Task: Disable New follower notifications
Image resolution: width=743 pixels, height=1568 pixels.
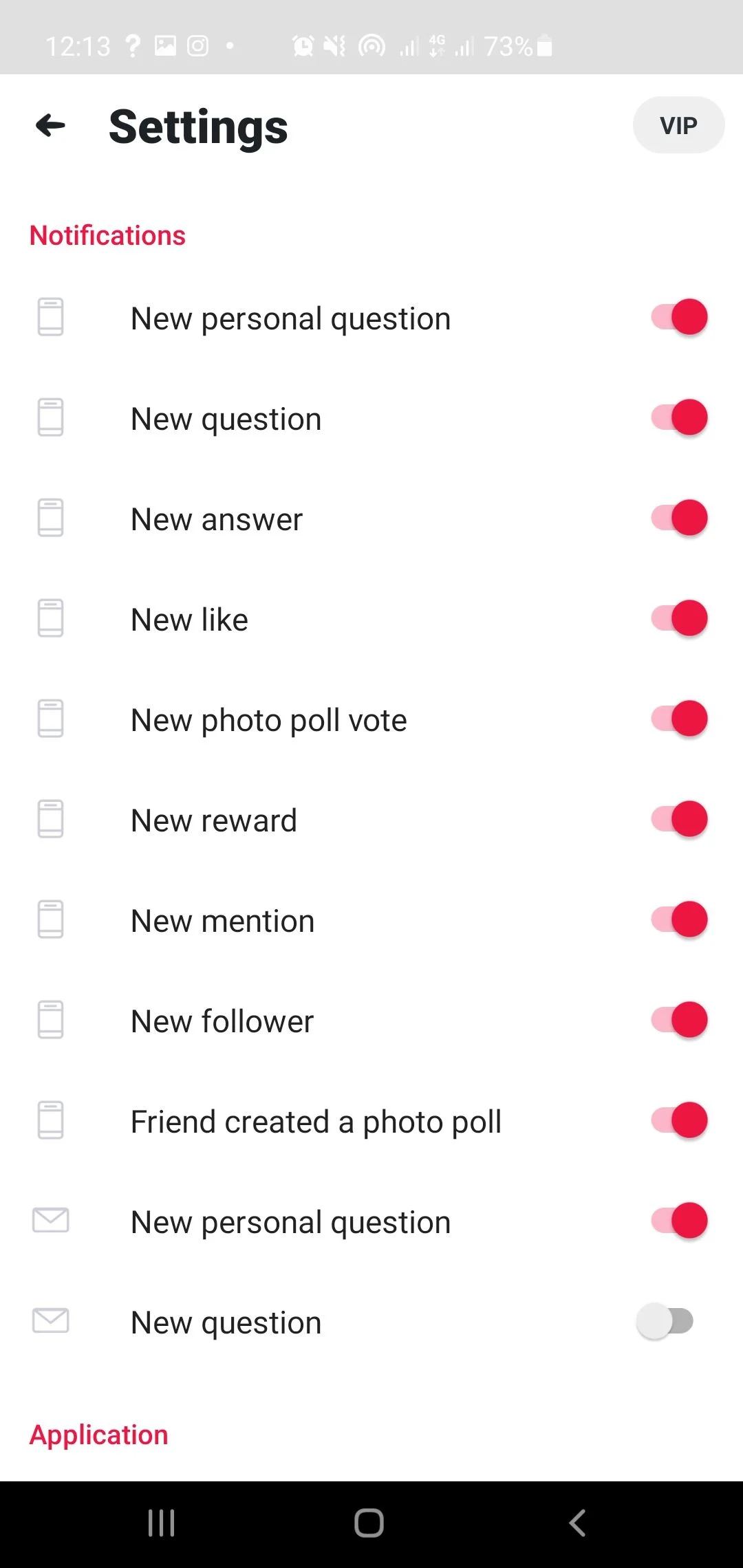Action: pyautogui.click(x=679, y=1020)
